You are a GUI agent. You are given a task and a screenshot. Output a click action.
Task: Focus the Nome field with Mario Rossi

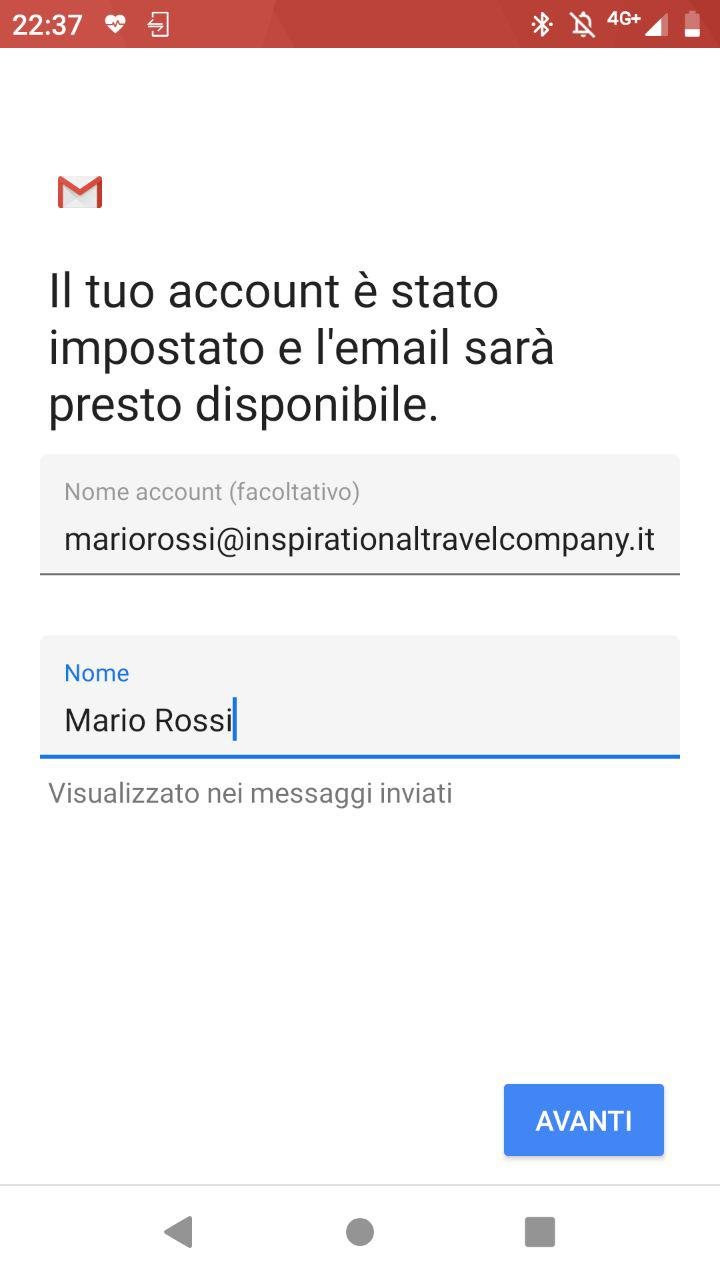pyautogui.click(x=359, y=719)
